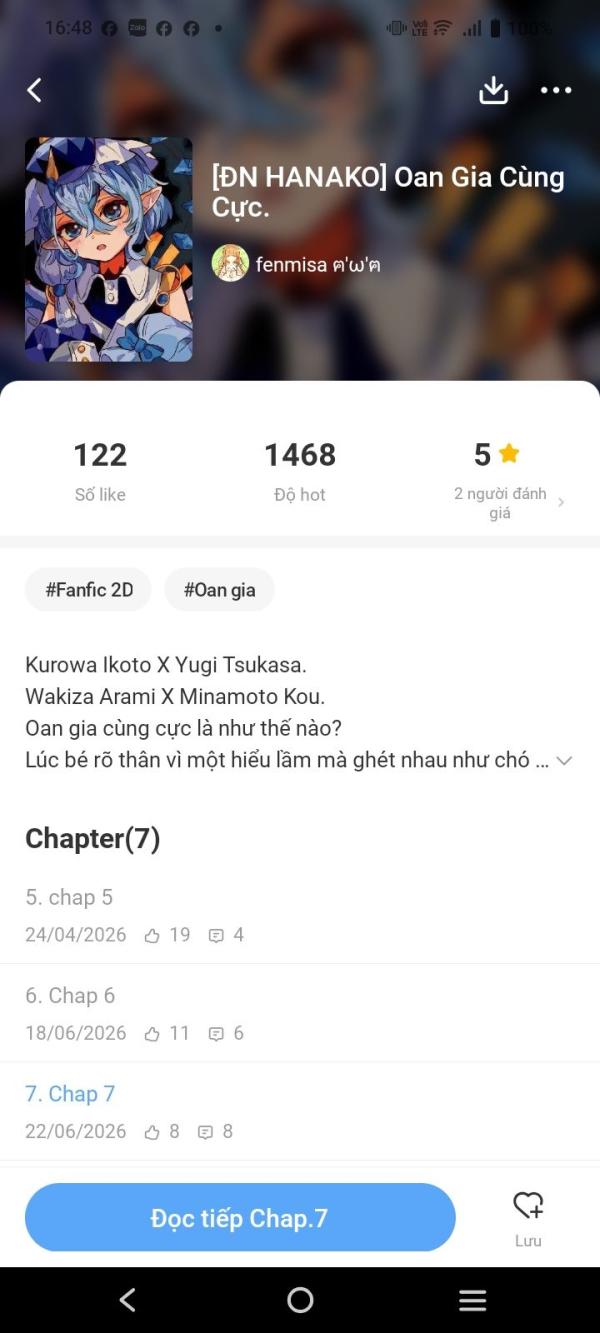The image size is (600, 1333).
Task: Save the story with Lưu
Action: [528, 1219]
